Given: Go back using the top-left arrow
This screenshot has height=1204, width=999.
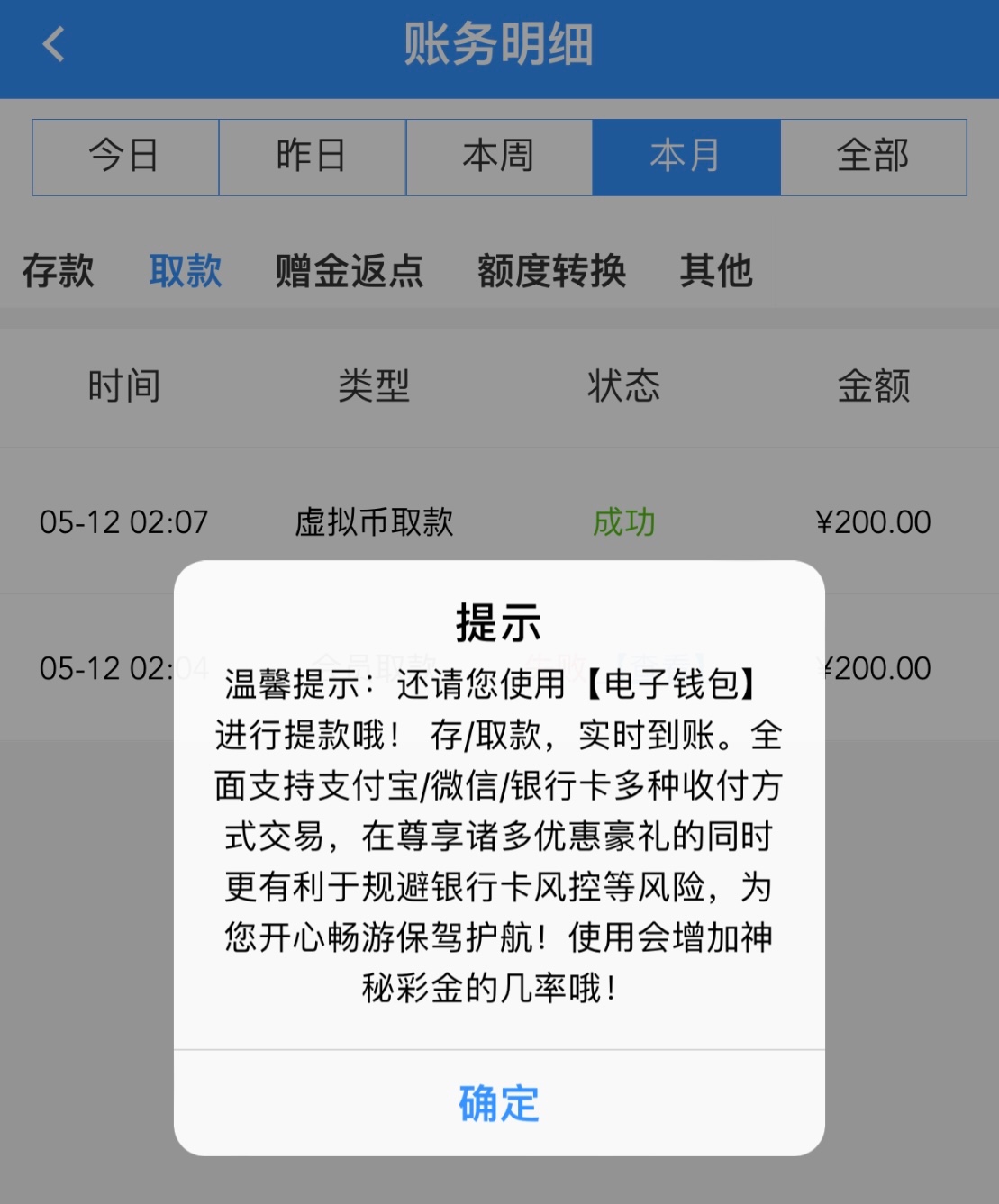Looking at the screenshot, I should click(x=54, y=44).
